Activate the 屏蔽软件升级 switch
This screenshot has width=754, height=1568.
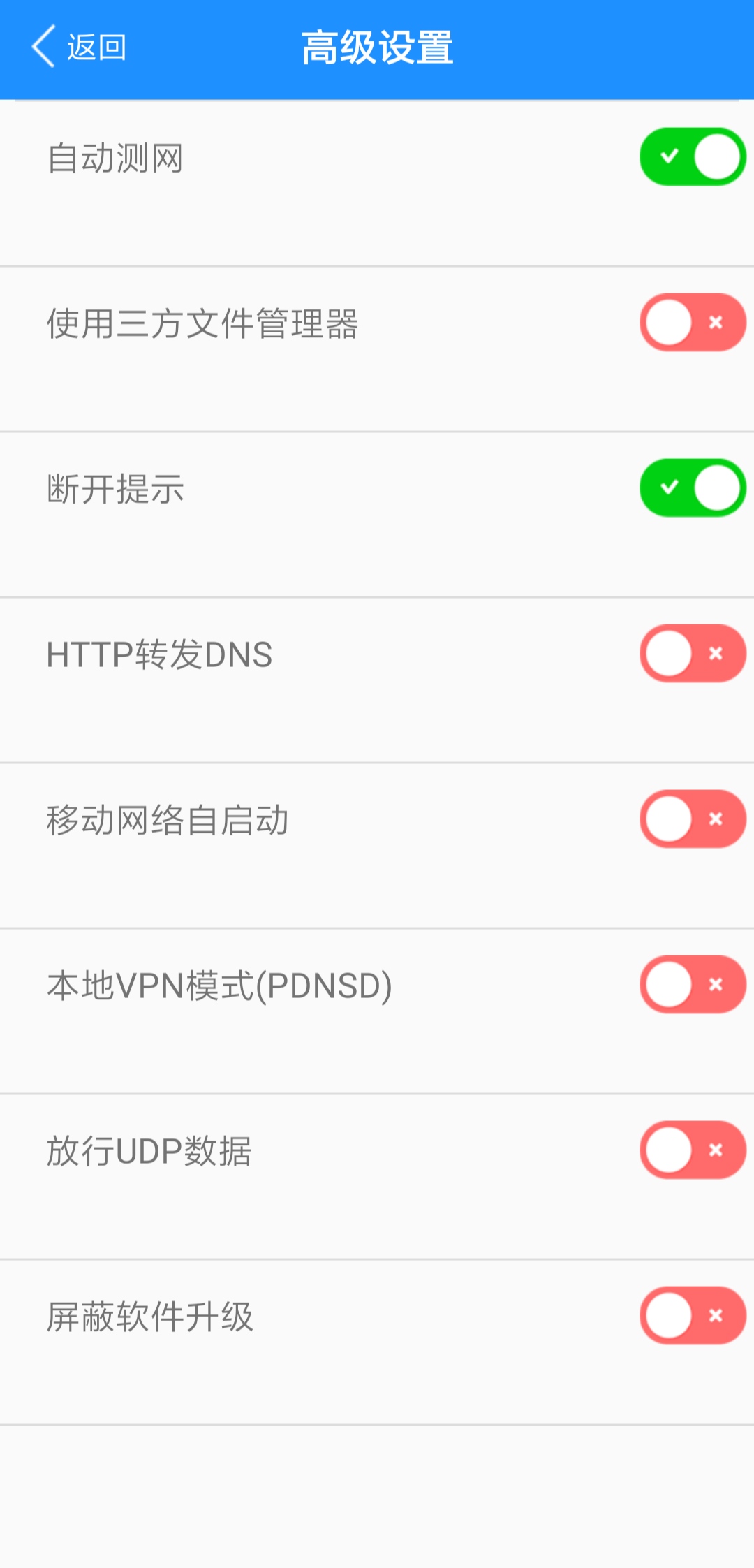point(692,1316)
